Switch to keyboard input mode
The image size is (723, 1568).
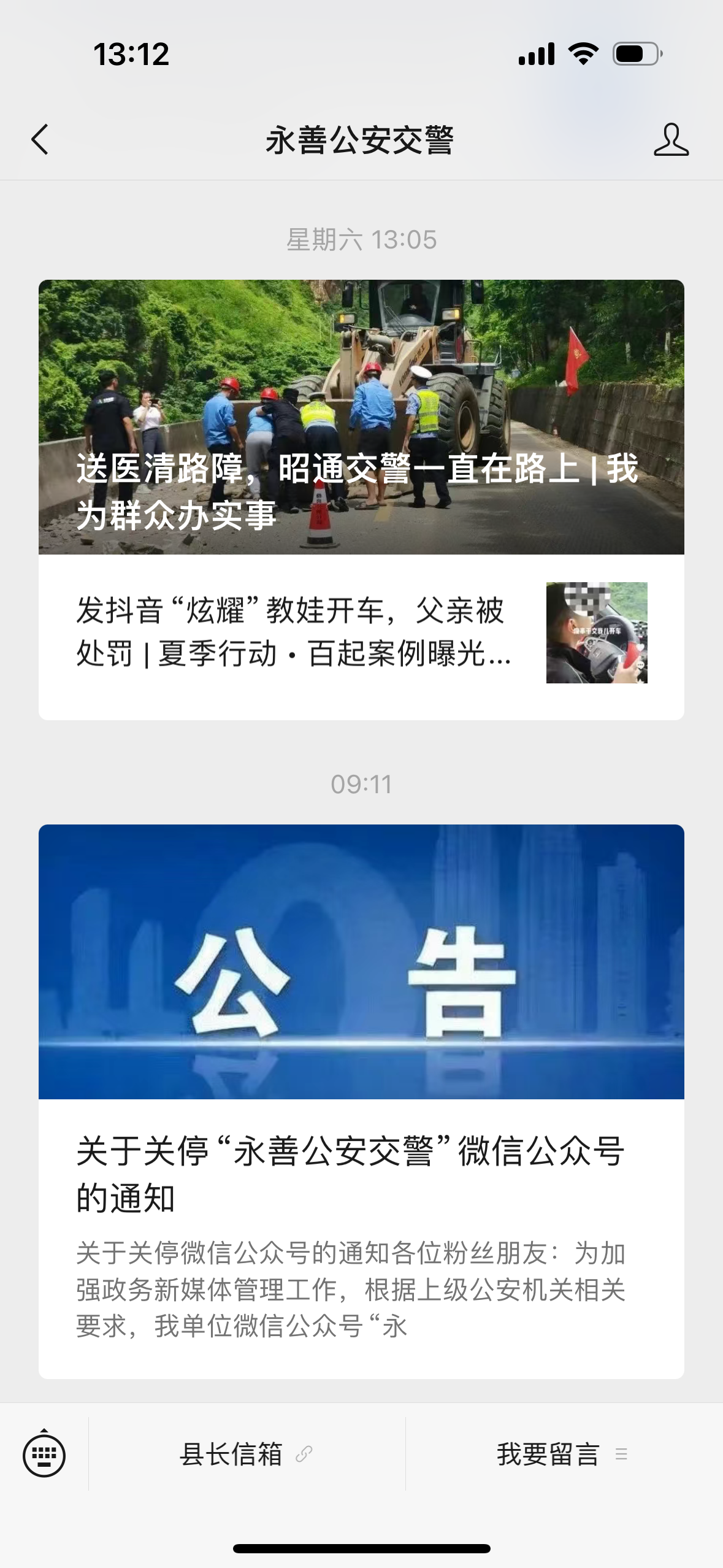(44, 1454)
